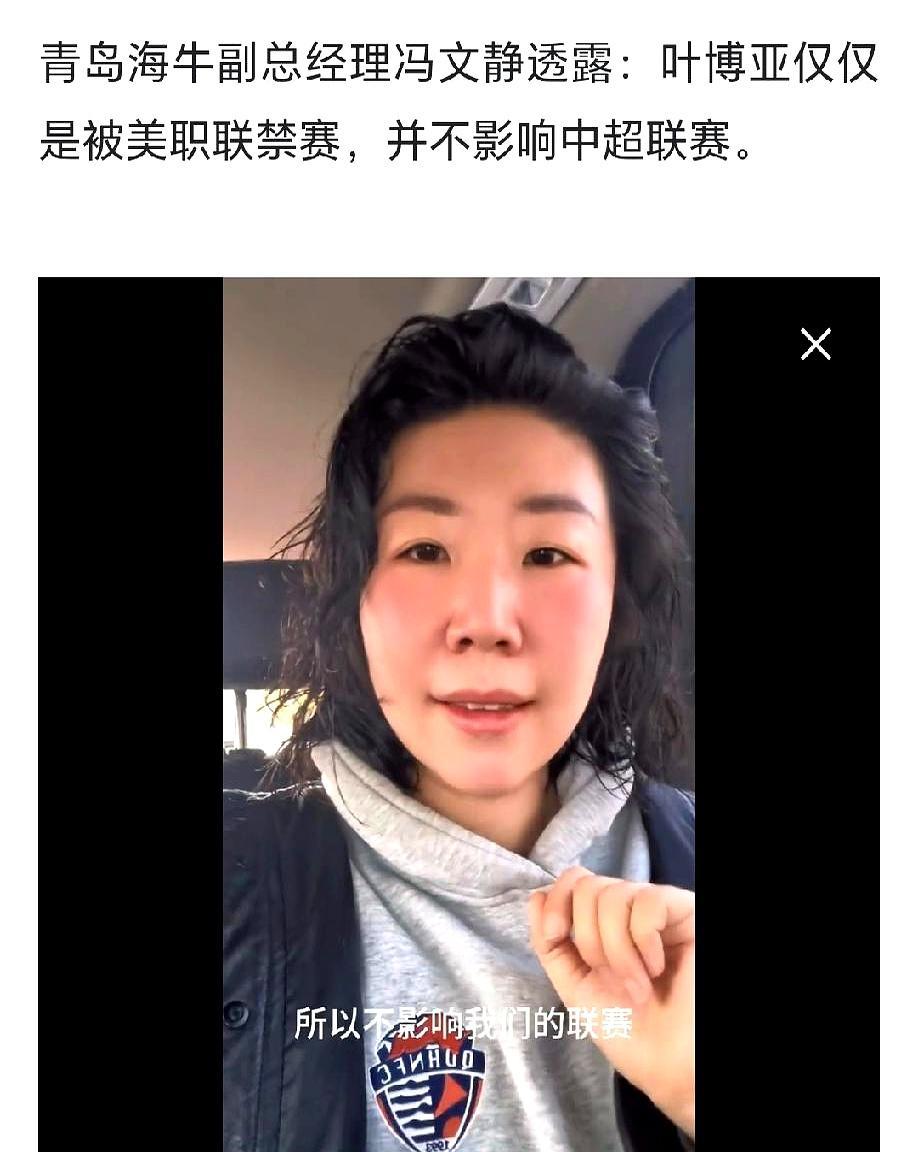The width and height of the screenshot is (918, 1152).
Task: Close the image viewer with the X icon
Action: coord(816,344)
